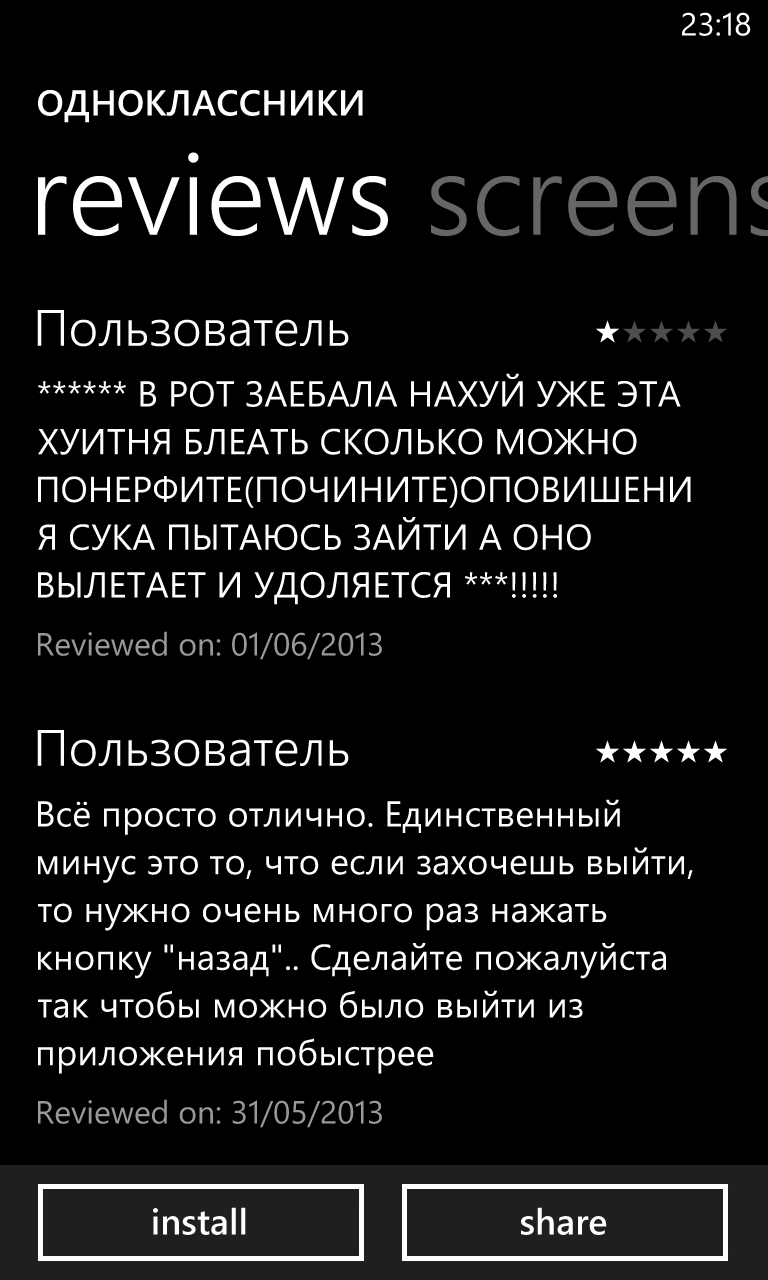Share this app listing
This screenshot has width=768, height=1280.
tap(564, 1222)
